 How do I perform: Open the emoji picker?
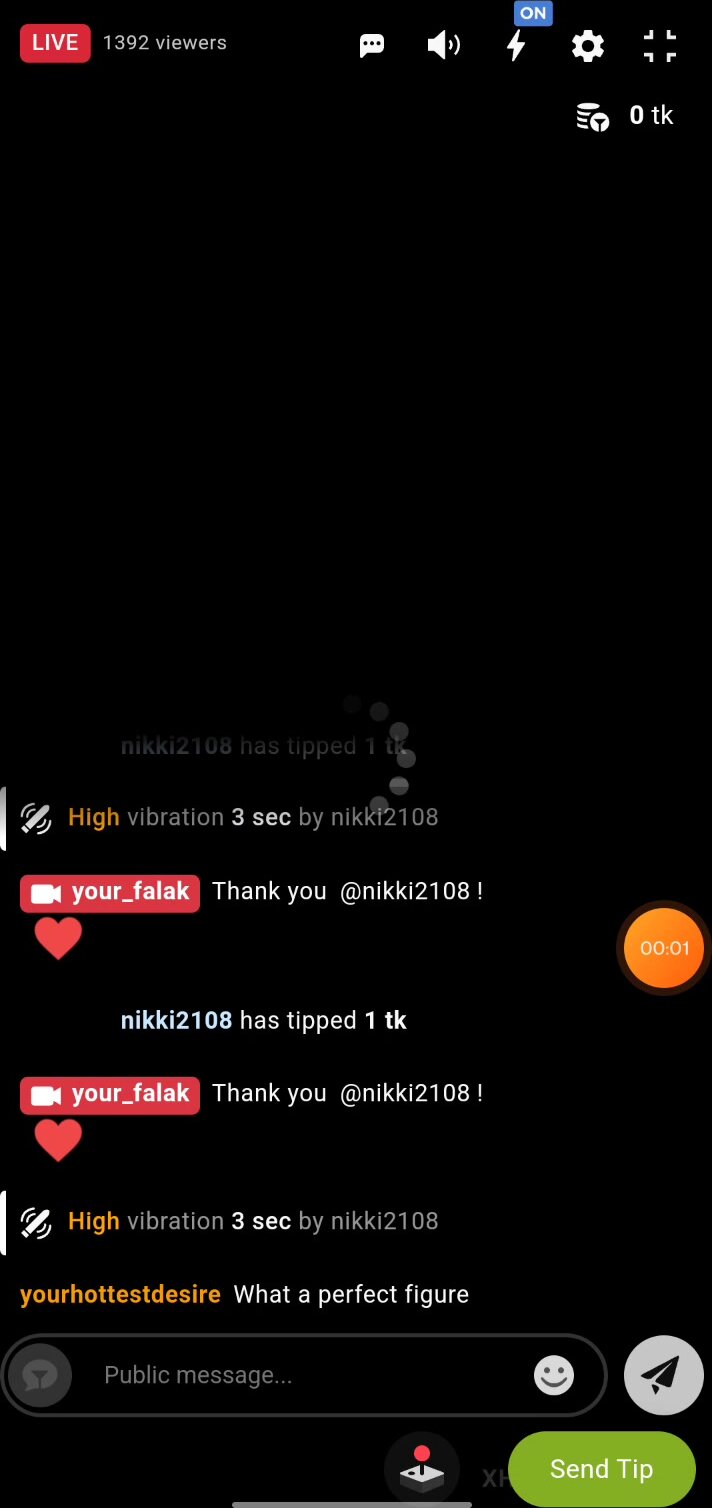coord(553,1375)
